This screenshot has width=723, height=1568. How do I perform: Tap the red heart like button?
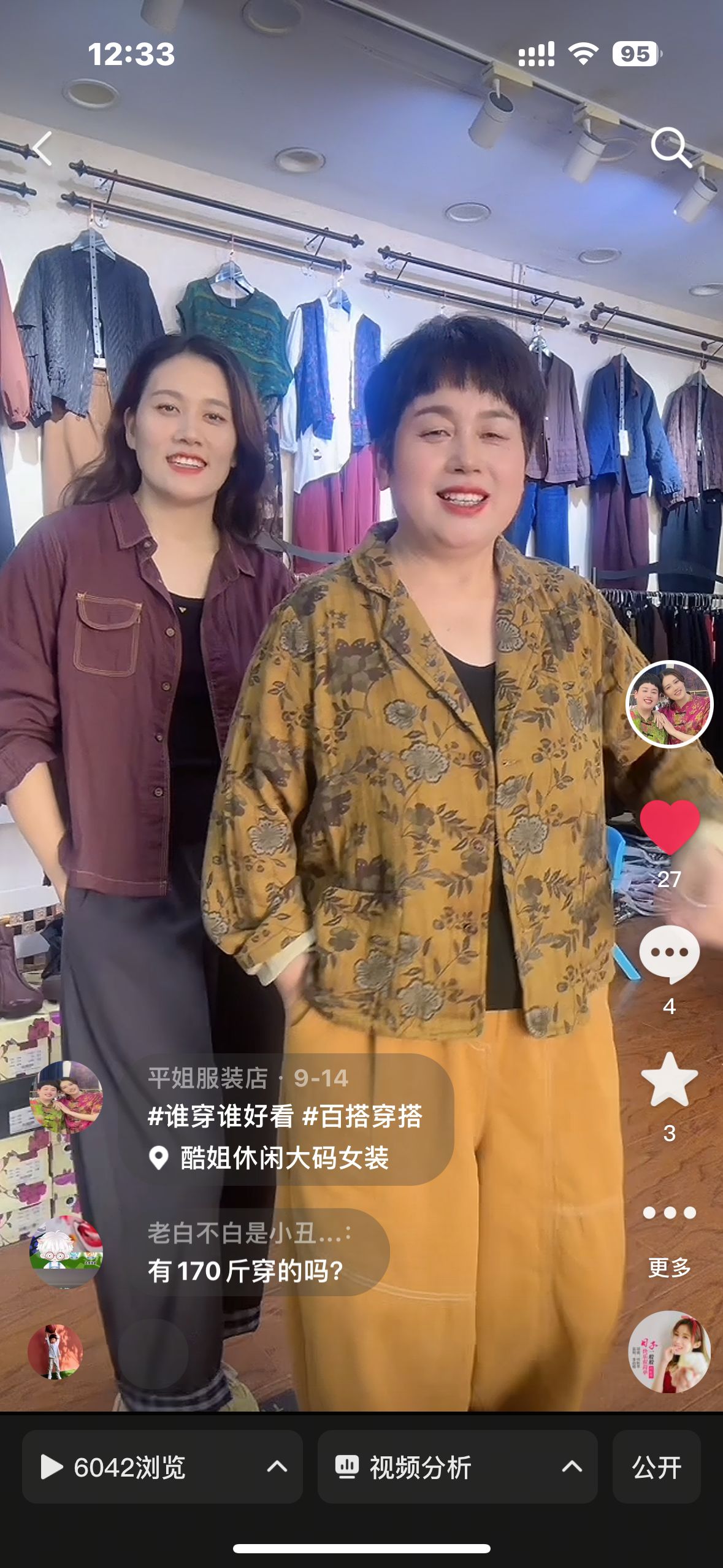click(670, 827)
